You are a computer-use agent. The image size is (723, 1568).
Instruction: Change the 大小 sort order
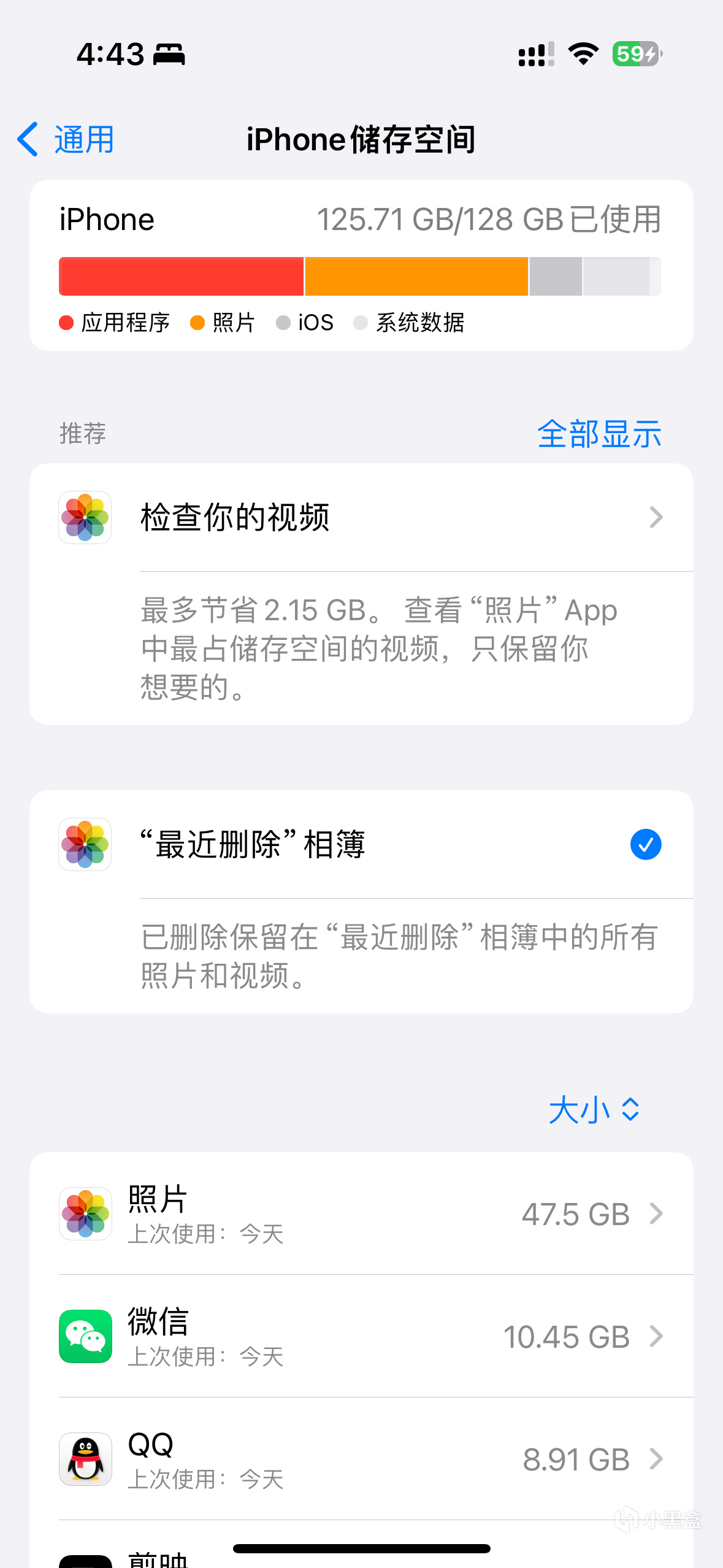pos(594,1110)
